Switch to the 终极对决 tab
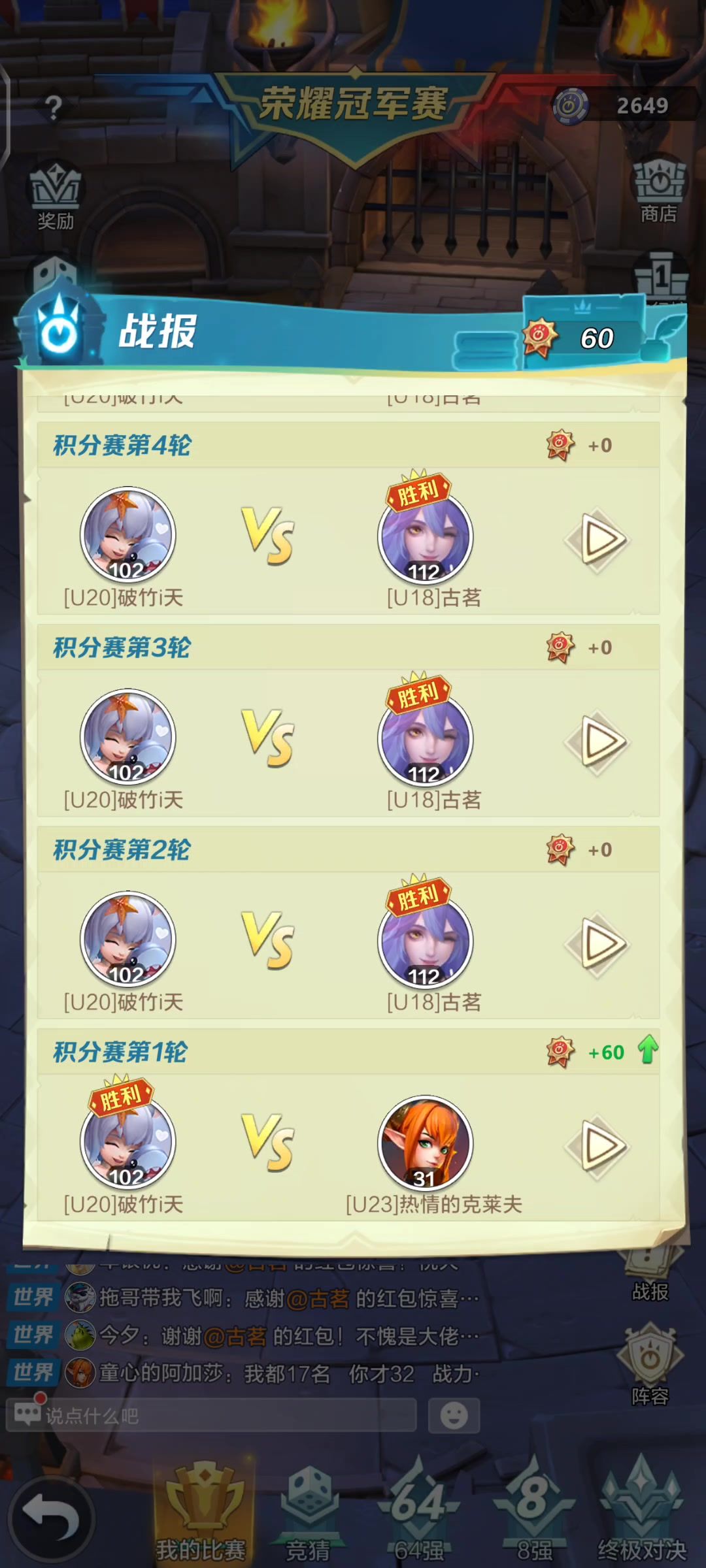 pyautogui.click(x=642, y=1516)
